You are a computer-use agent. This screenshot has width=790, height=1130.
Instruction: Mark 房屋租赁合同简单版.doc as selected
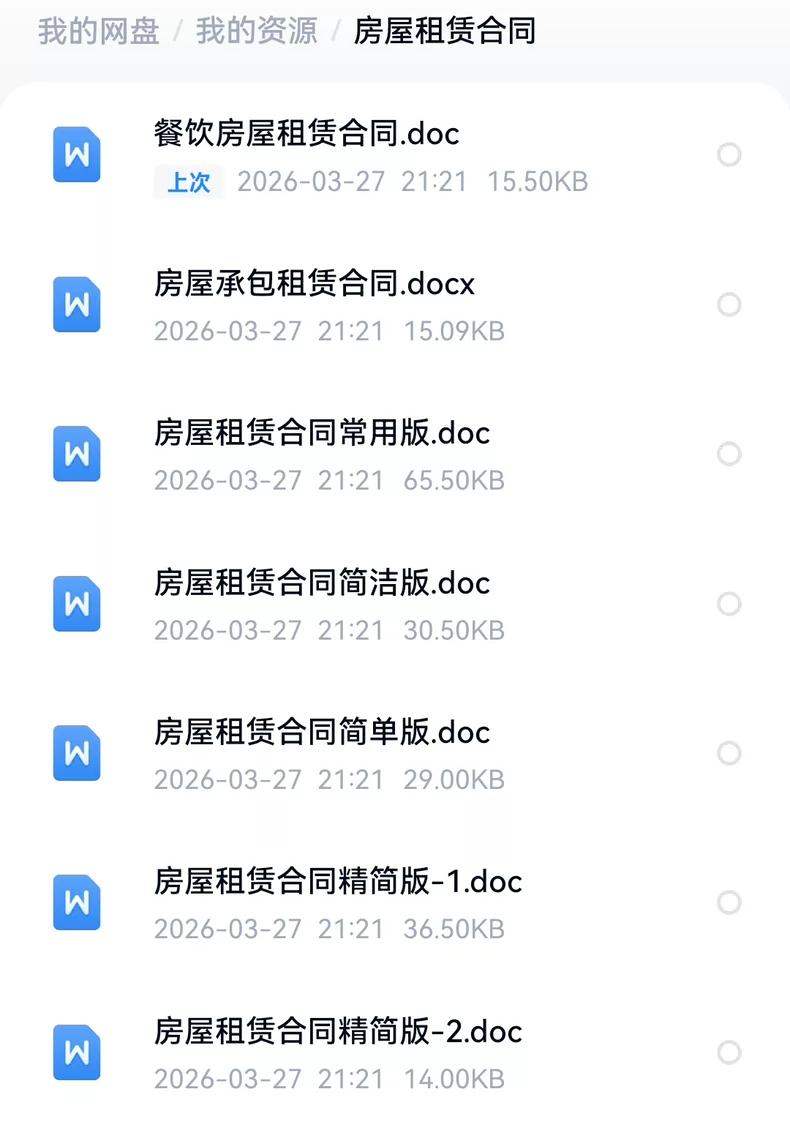(x=730, y=753)
